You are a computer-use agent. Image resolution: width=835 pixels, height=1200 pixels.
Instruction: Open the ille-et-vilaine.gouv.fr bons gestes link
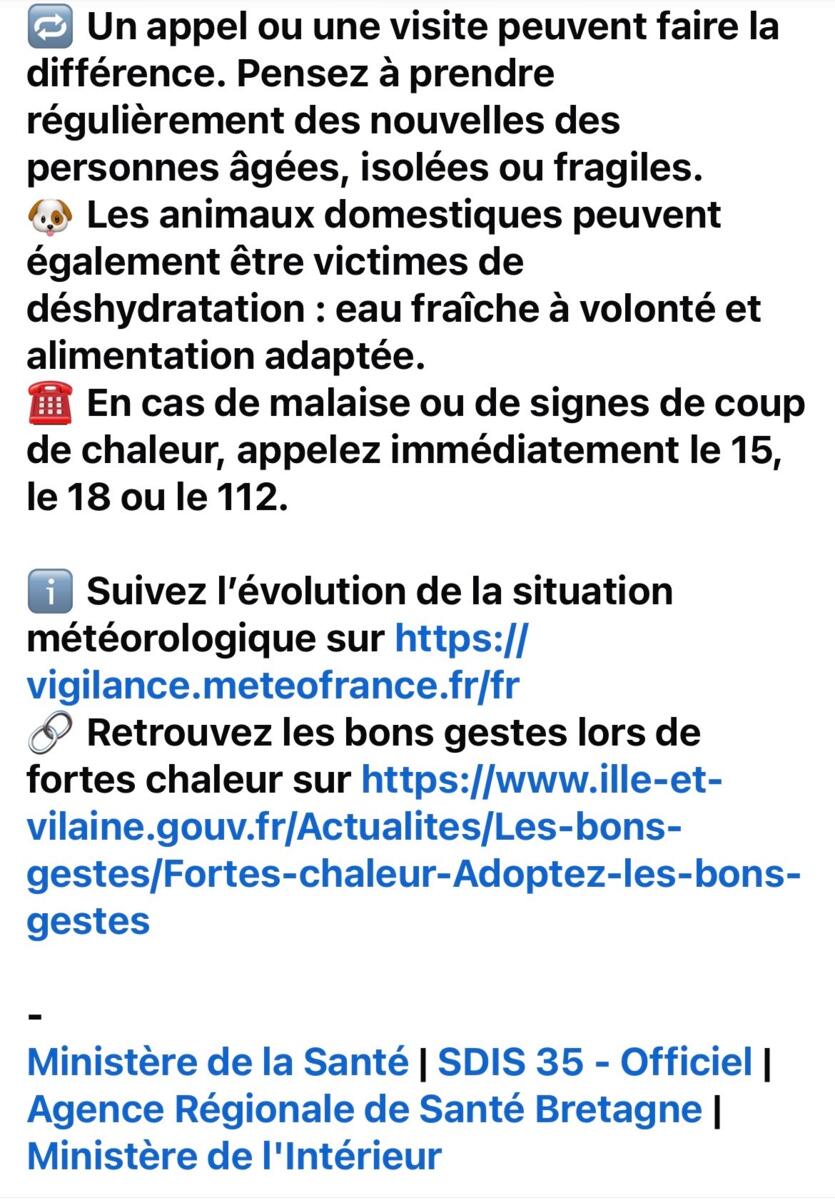click(x=413, y=850)
